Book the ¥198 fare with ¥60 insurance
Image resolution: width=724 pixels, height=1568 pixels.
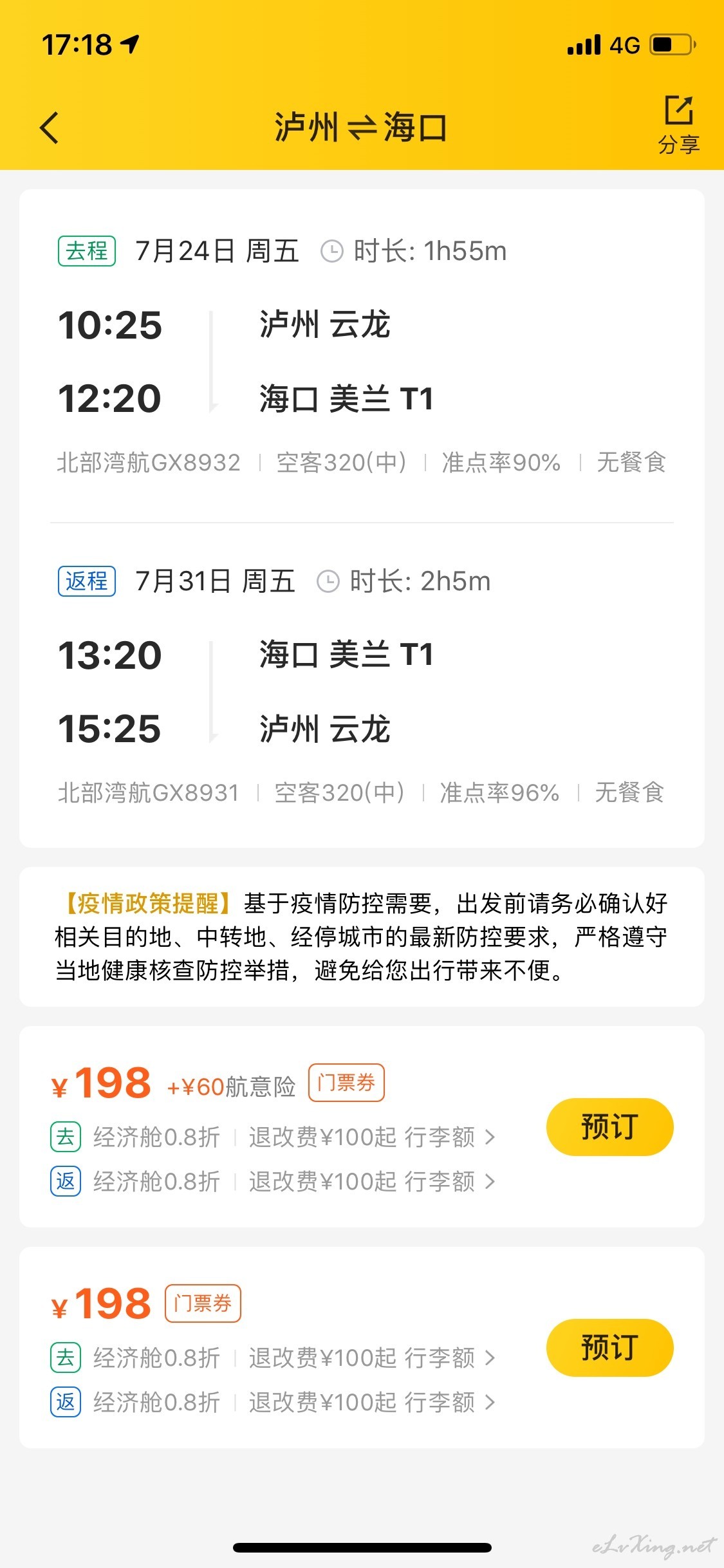[x=609, y=1126]
